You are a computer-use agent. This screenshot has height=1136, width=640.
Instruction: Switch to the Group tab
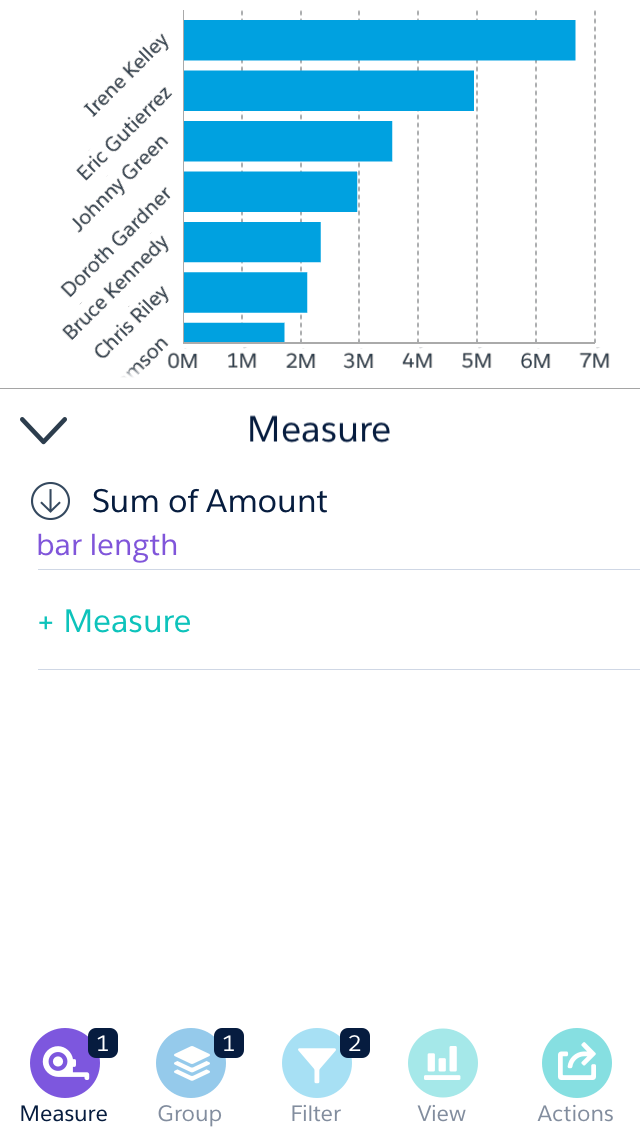pos(190,1075)
